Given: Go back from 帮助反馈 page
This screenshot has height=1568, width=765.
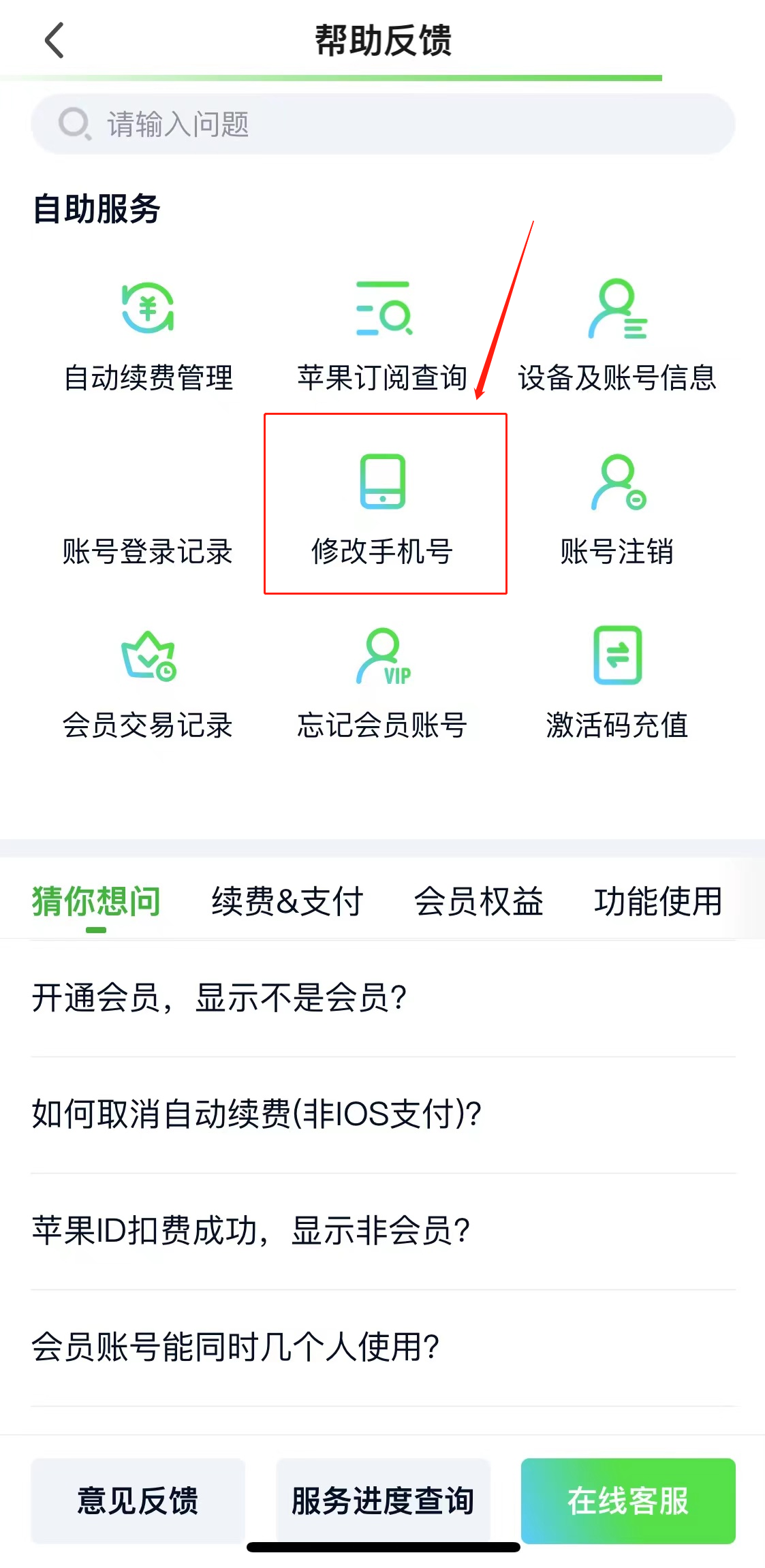Looking at the screenshot, I should [54, 41].
